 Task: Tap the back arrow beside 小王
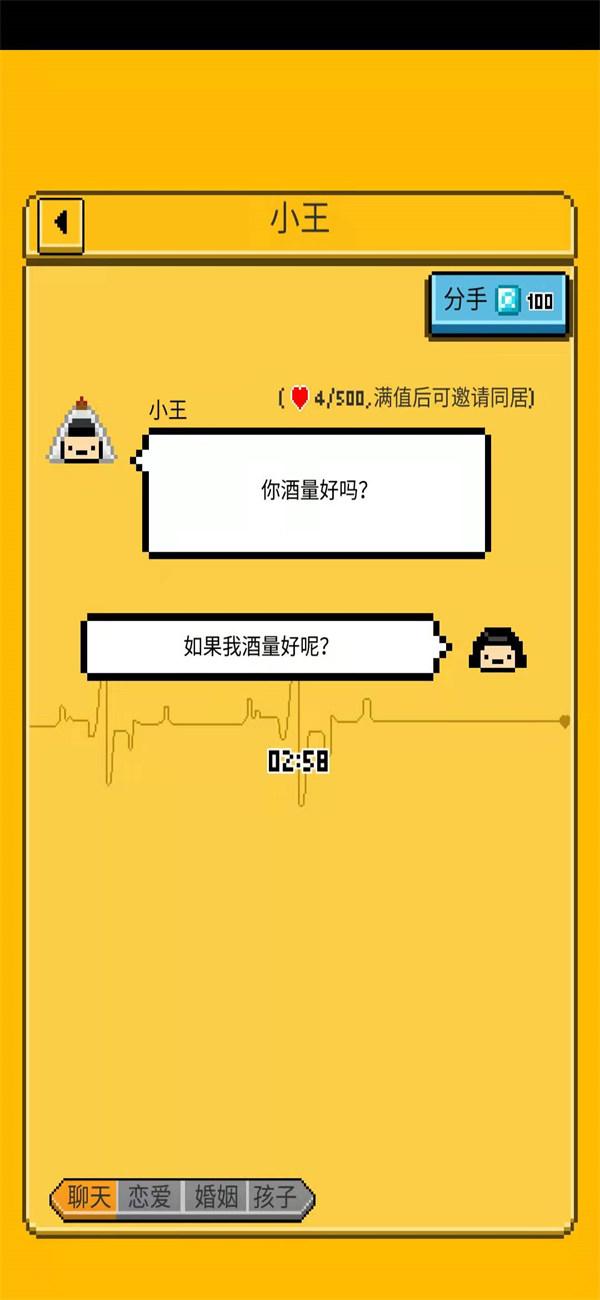(61, 222)
